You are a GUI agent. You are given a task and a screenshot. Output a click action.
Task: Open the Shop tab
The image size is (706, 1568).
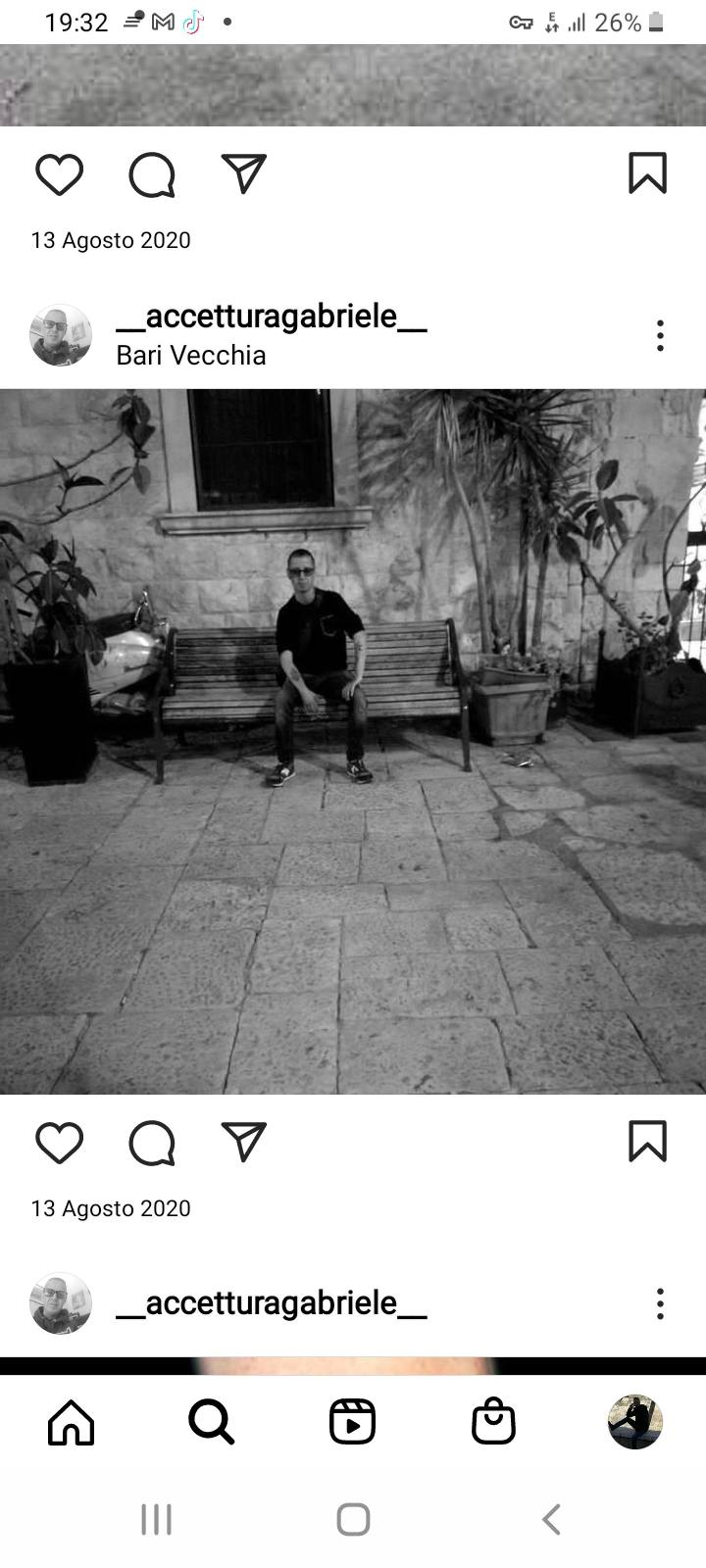coord(493,1421)
